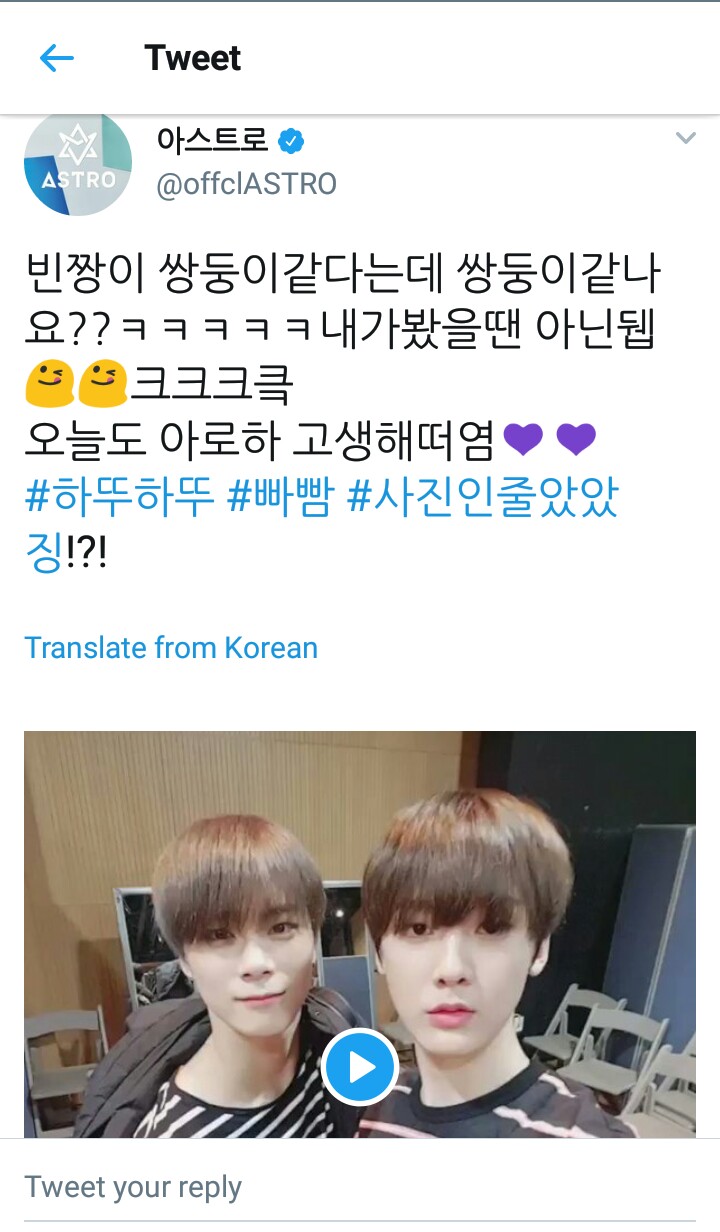Tap the Tweet your reply field
The height and width of the screenshot is (1232, 720).
point(360,1187)
